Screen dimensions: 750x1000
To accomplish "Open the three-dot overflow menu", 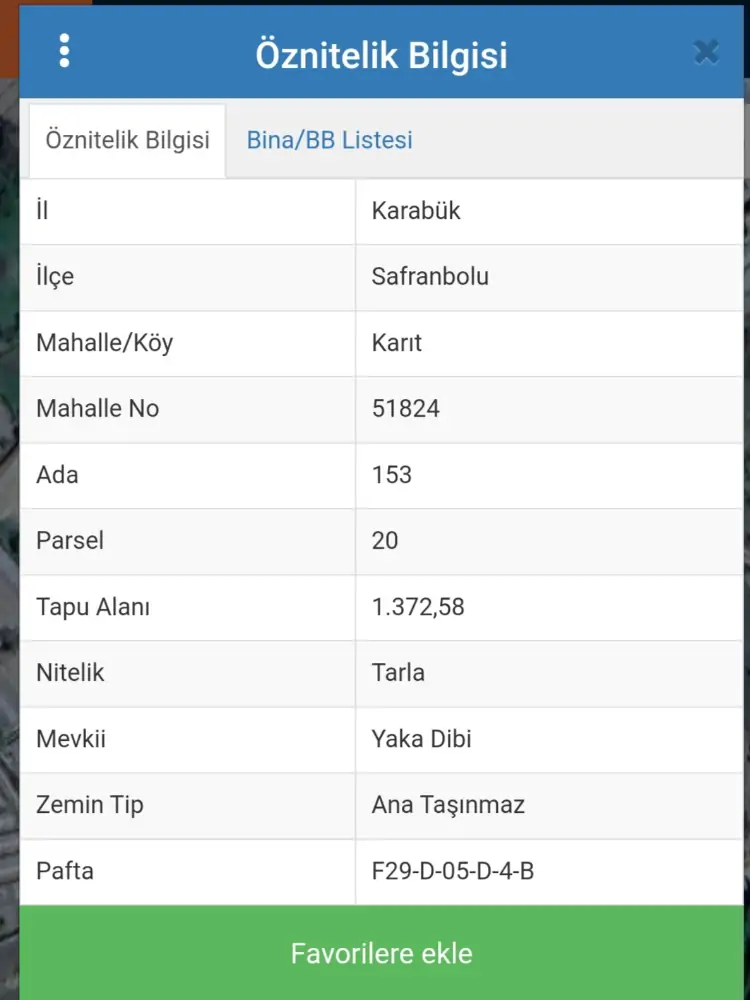I will click(x=64, y=51).
